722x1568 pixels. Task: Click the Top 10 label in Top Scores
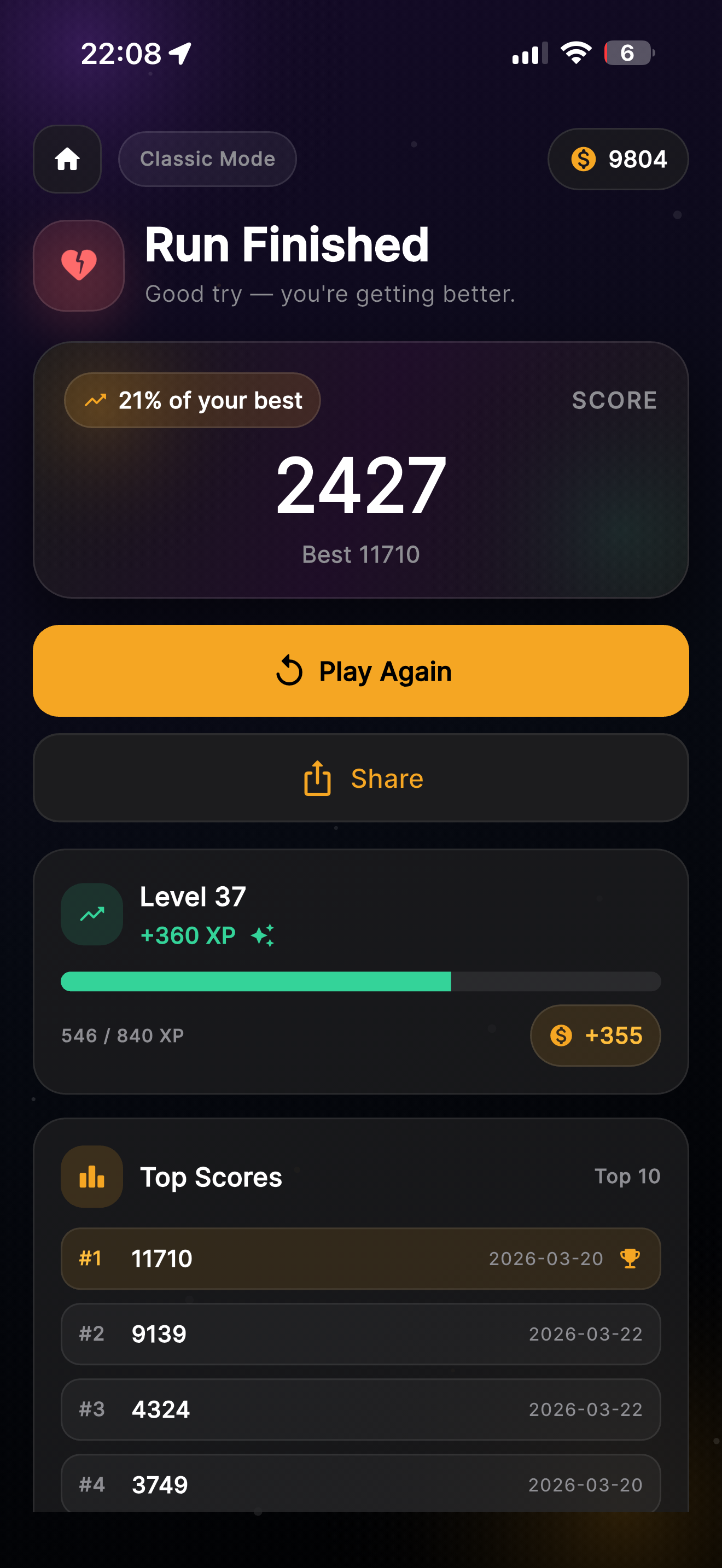626,1176
